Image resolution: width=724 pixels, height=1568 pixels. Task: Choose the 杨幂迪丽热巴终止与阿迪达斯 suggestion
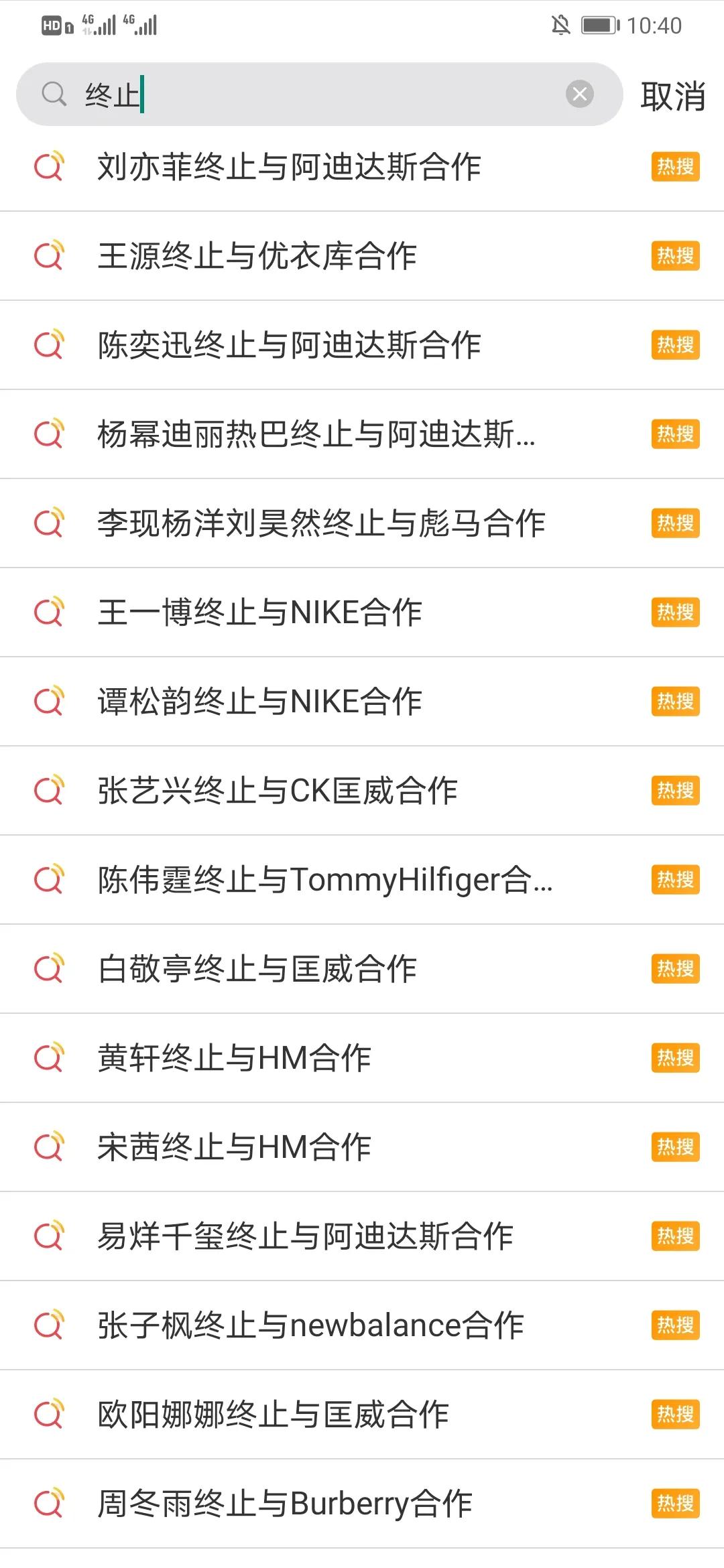316,434
